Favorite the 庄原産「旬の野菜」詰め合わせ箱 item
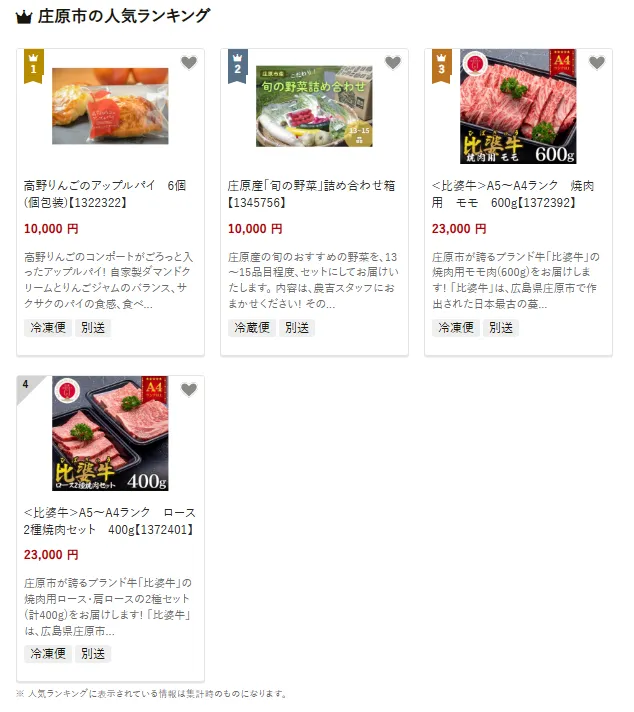Viewport: 634px width, 712px height. (x=393, y=63)
